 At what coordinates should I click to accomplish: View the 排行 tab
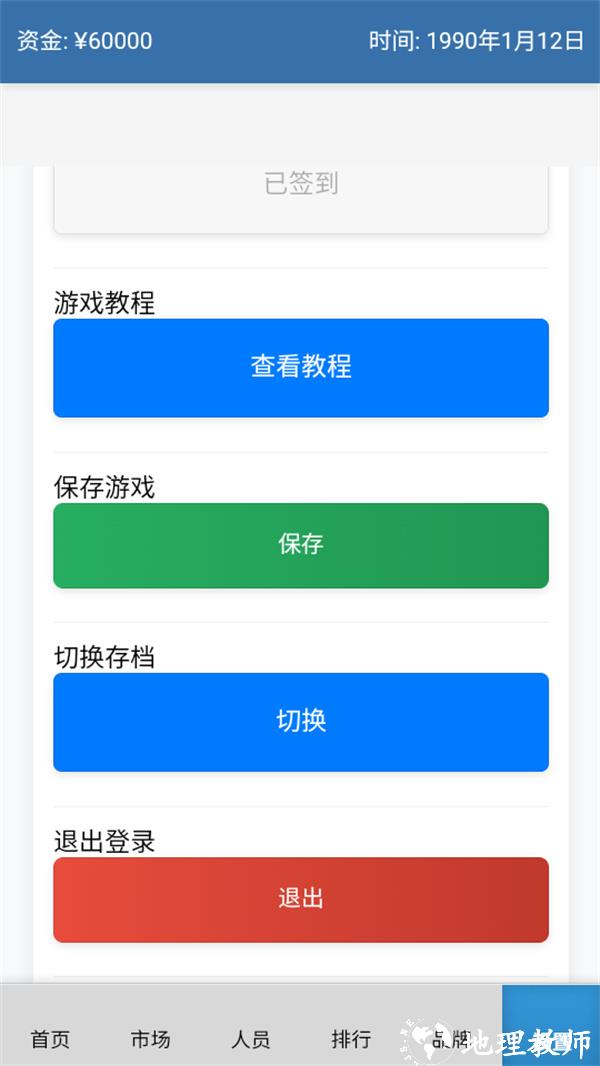(x=351, y=1039)
